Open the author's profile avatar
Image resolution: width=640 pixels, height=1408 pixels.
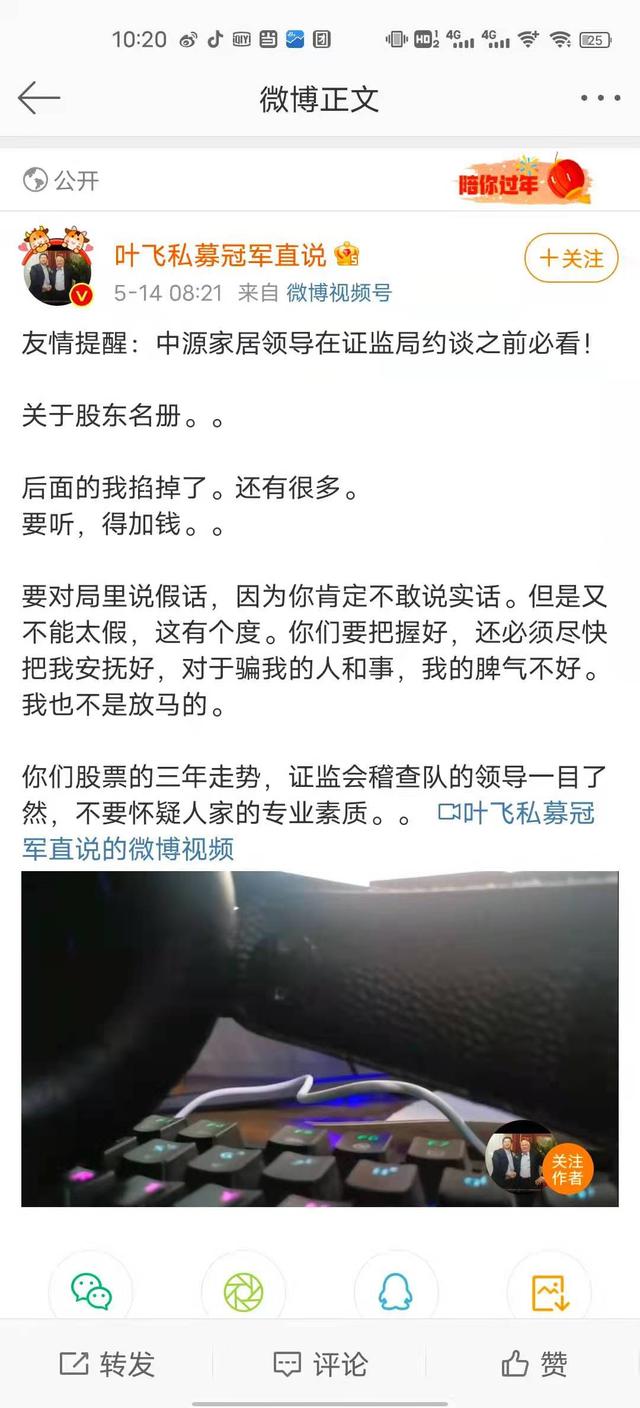[x=58, y=266]
